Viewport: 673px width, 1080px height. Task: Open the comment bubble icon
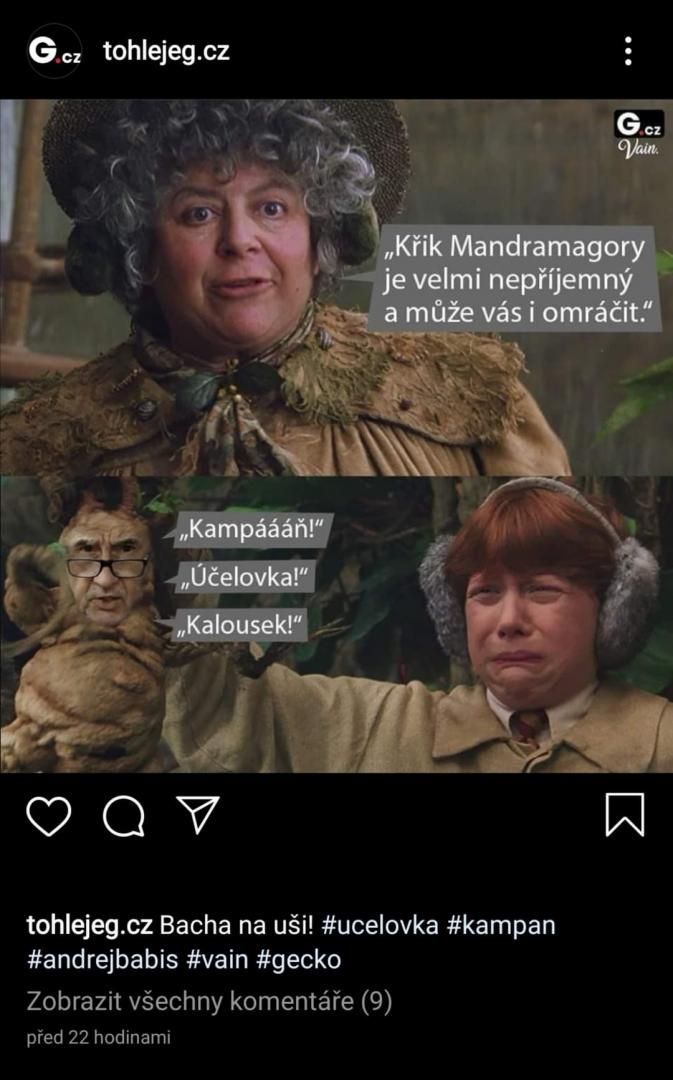(x=124, y=816)
